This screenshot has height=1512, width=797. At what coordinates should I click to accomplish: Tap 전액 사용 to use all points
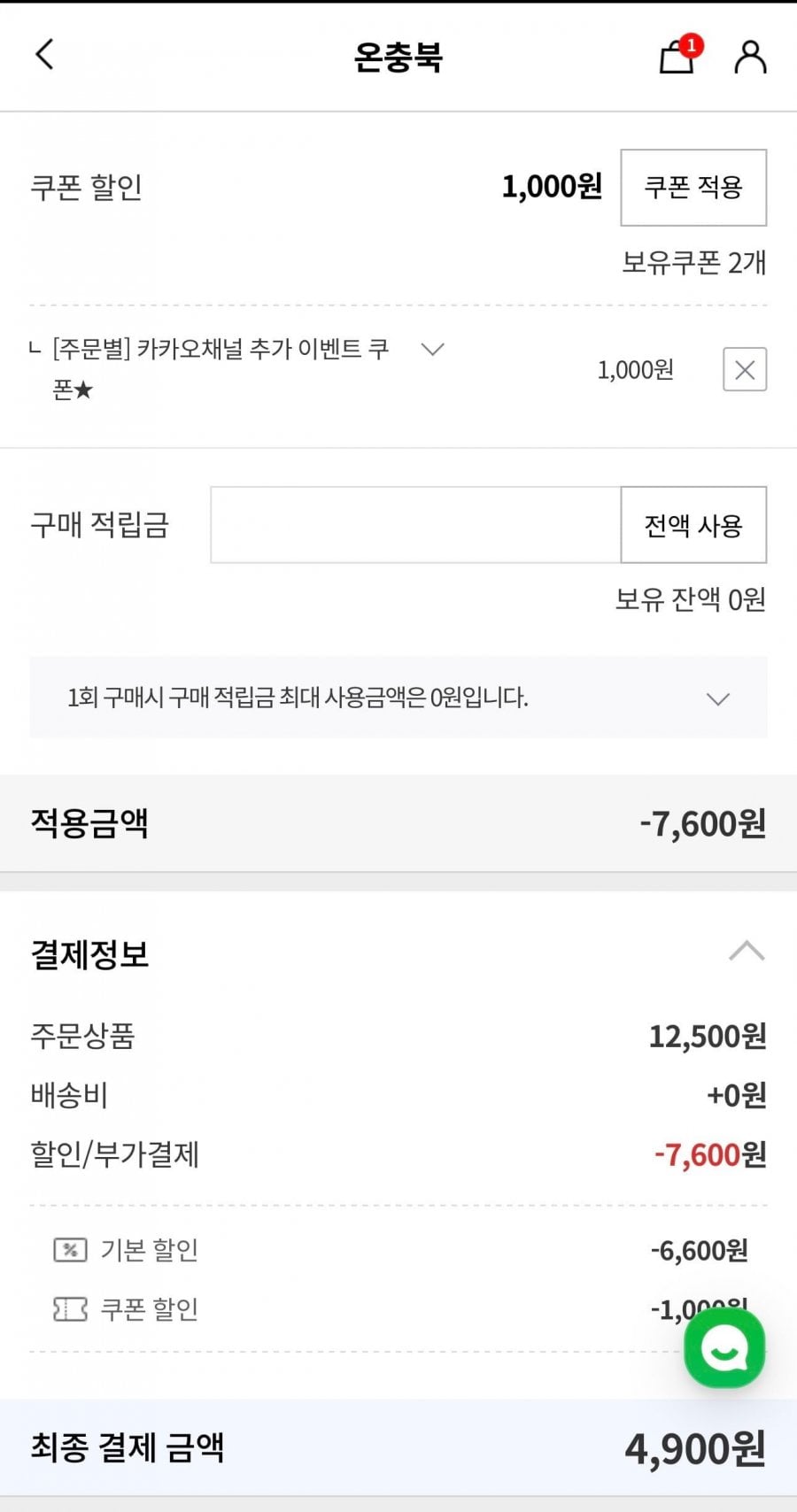(x=693, y=525)
